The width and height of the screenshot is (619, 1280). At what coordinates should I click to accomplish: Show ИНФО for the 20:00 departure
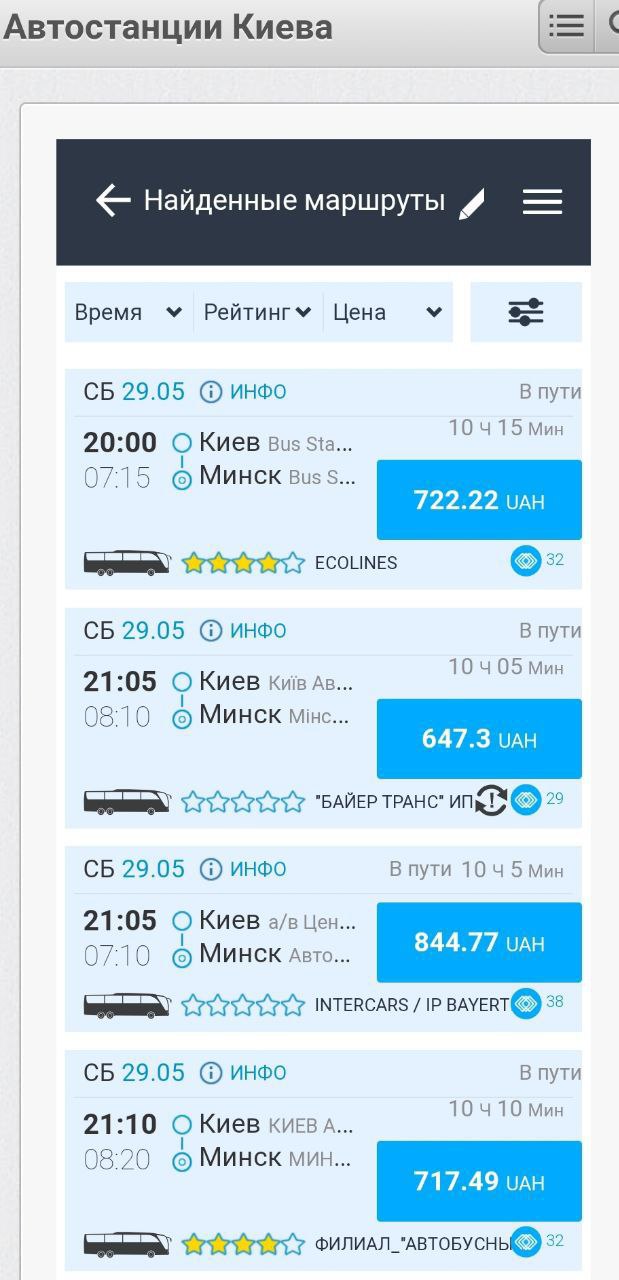243,392
